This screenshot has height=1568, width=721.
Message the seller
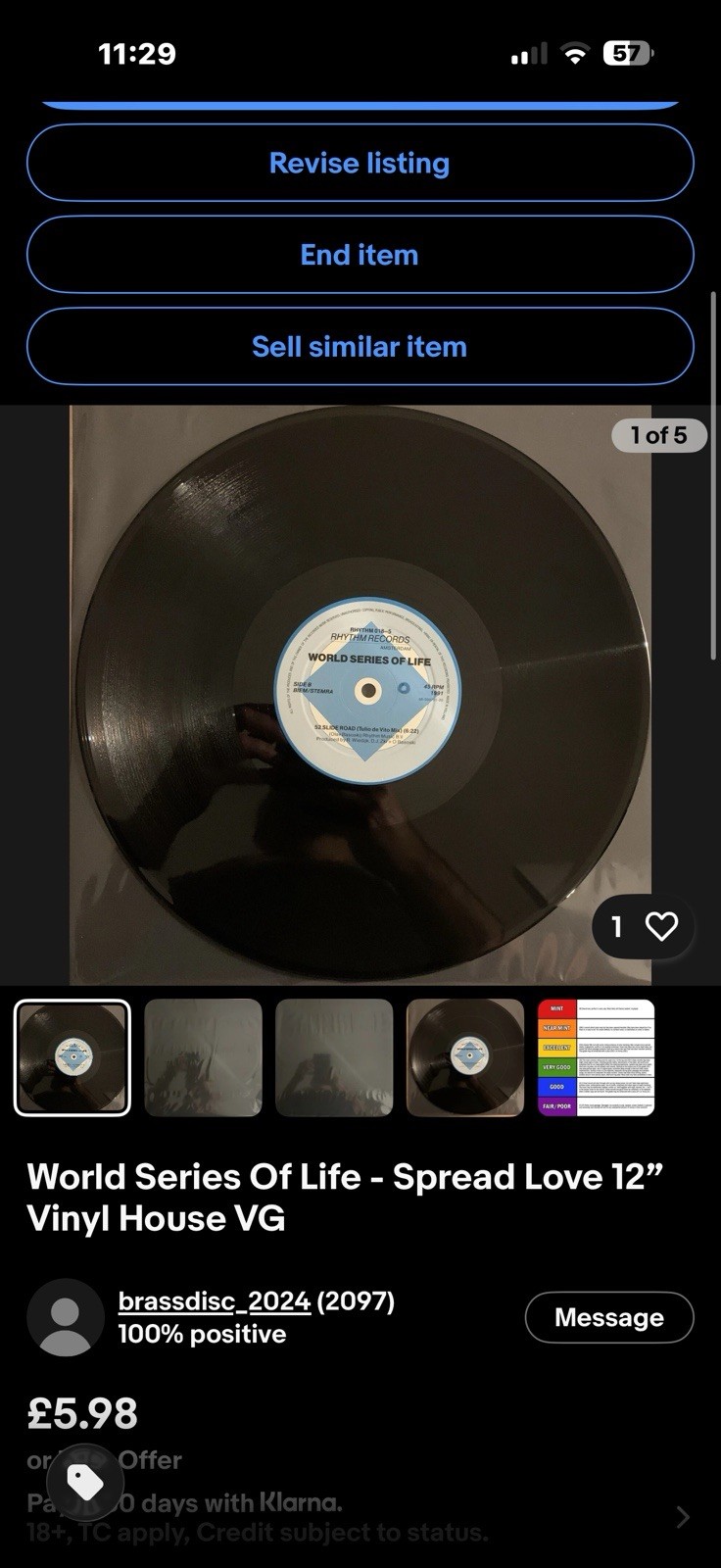pyautogui.click(x=609, y=1317)
